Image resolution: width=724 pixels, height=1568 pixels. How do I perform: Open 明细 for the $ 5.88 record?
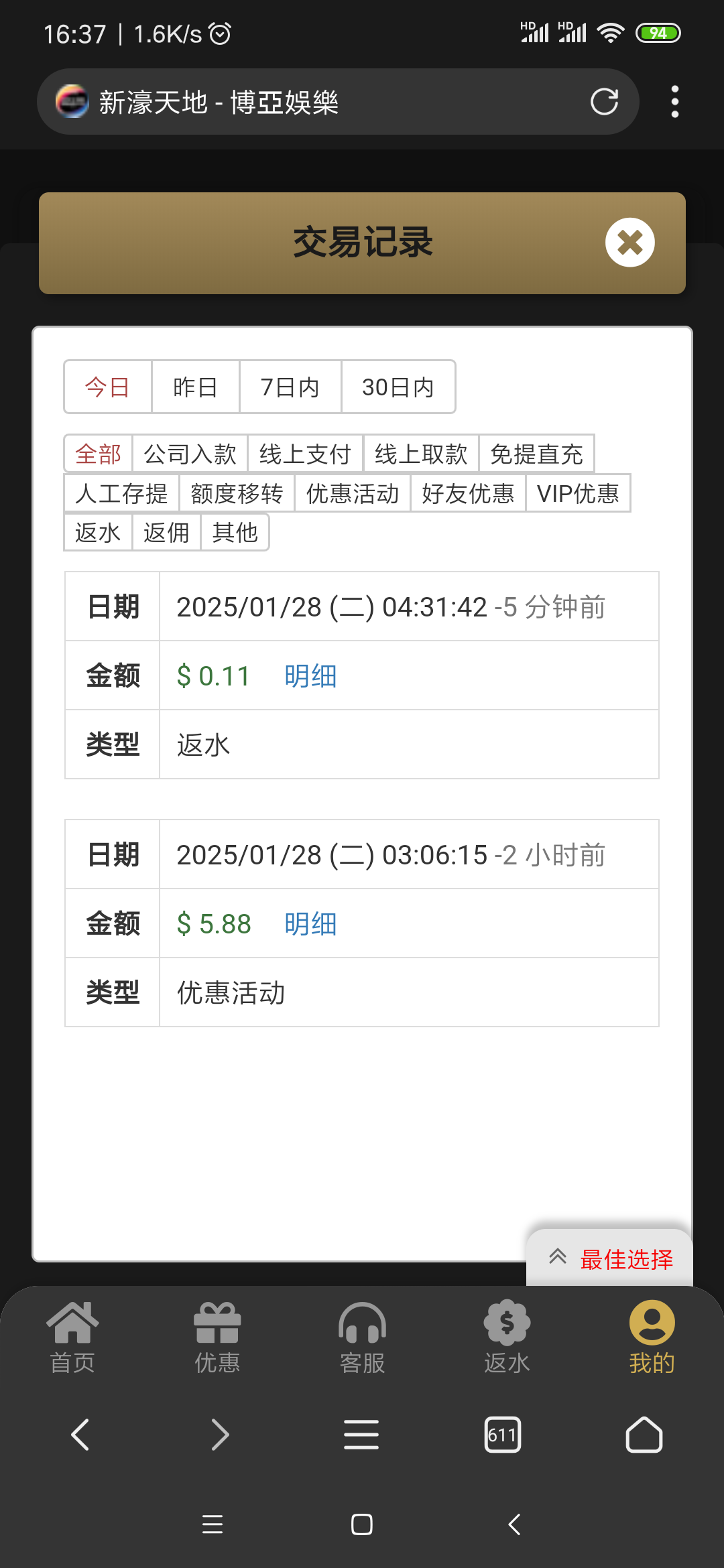pyautogui.click(x=310, y=924)
